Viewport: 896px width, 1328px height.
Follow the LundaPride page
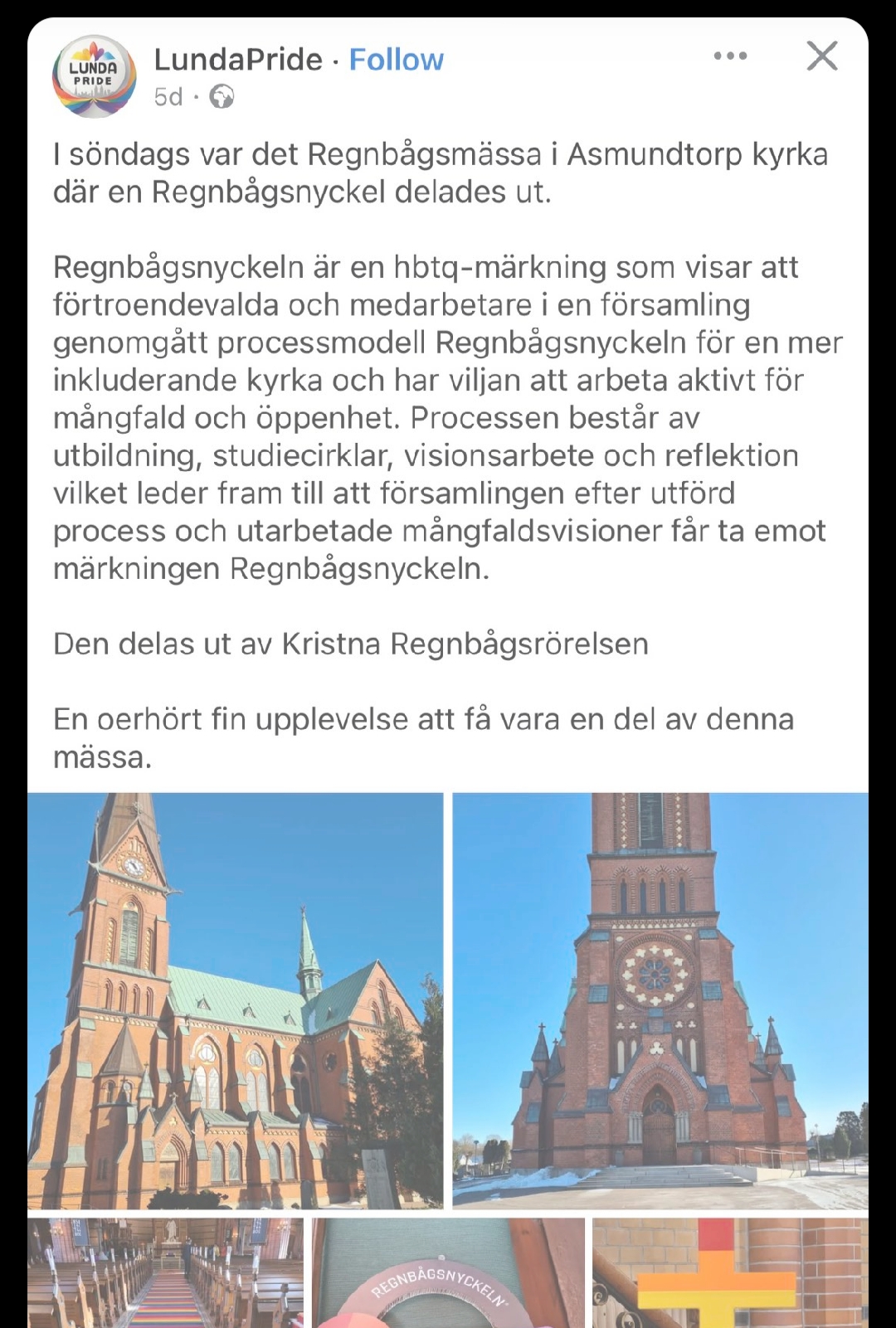tap(396, 60)
